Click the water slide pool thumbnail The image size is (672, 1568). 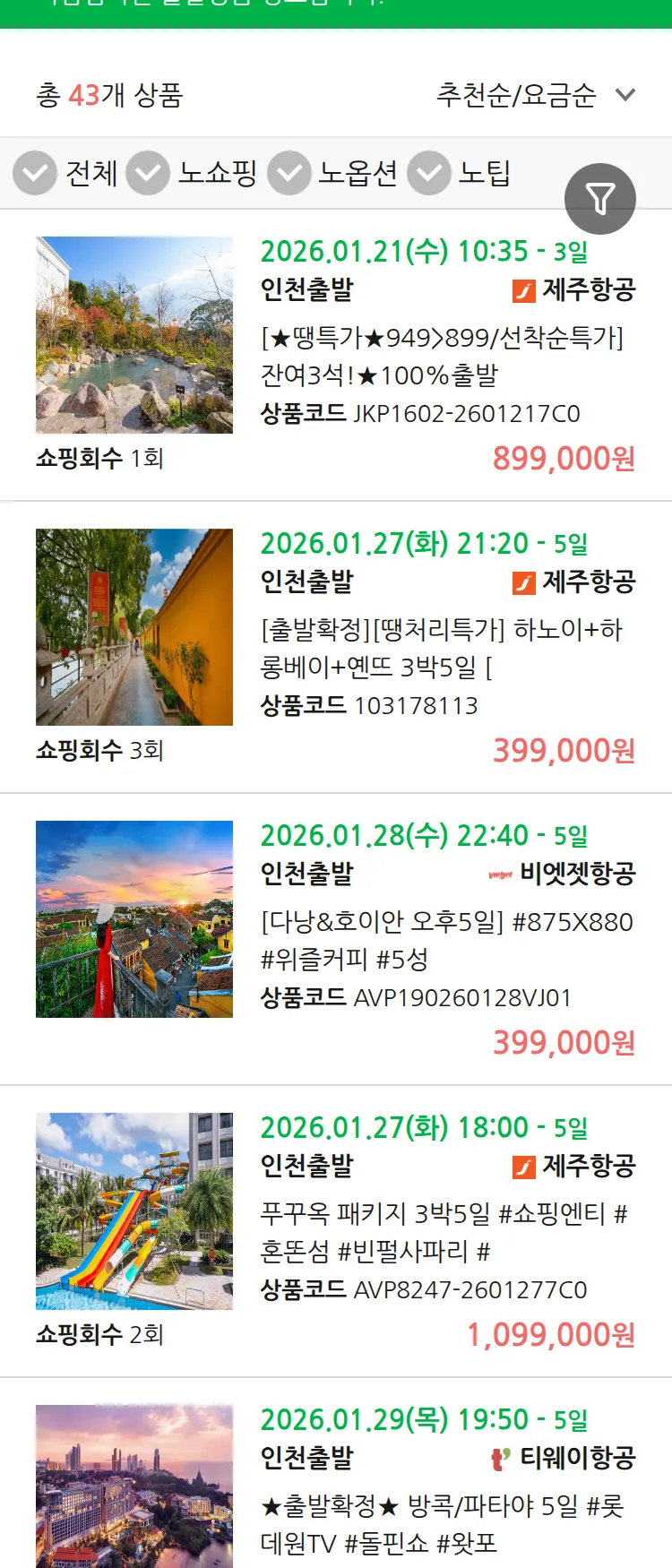point(134,1210)
